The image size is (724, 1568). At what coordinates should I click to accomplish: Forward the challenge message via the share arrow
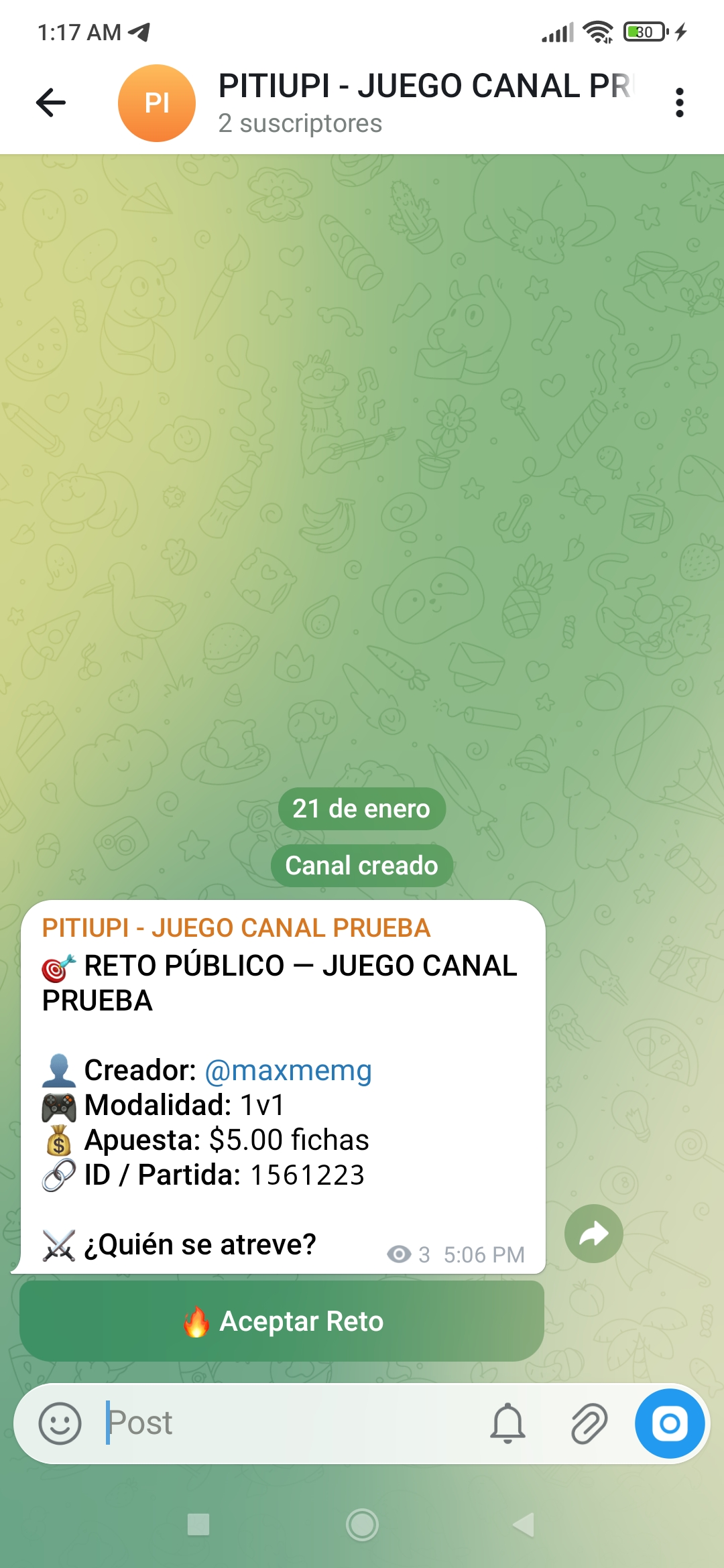coord(593,1233)
